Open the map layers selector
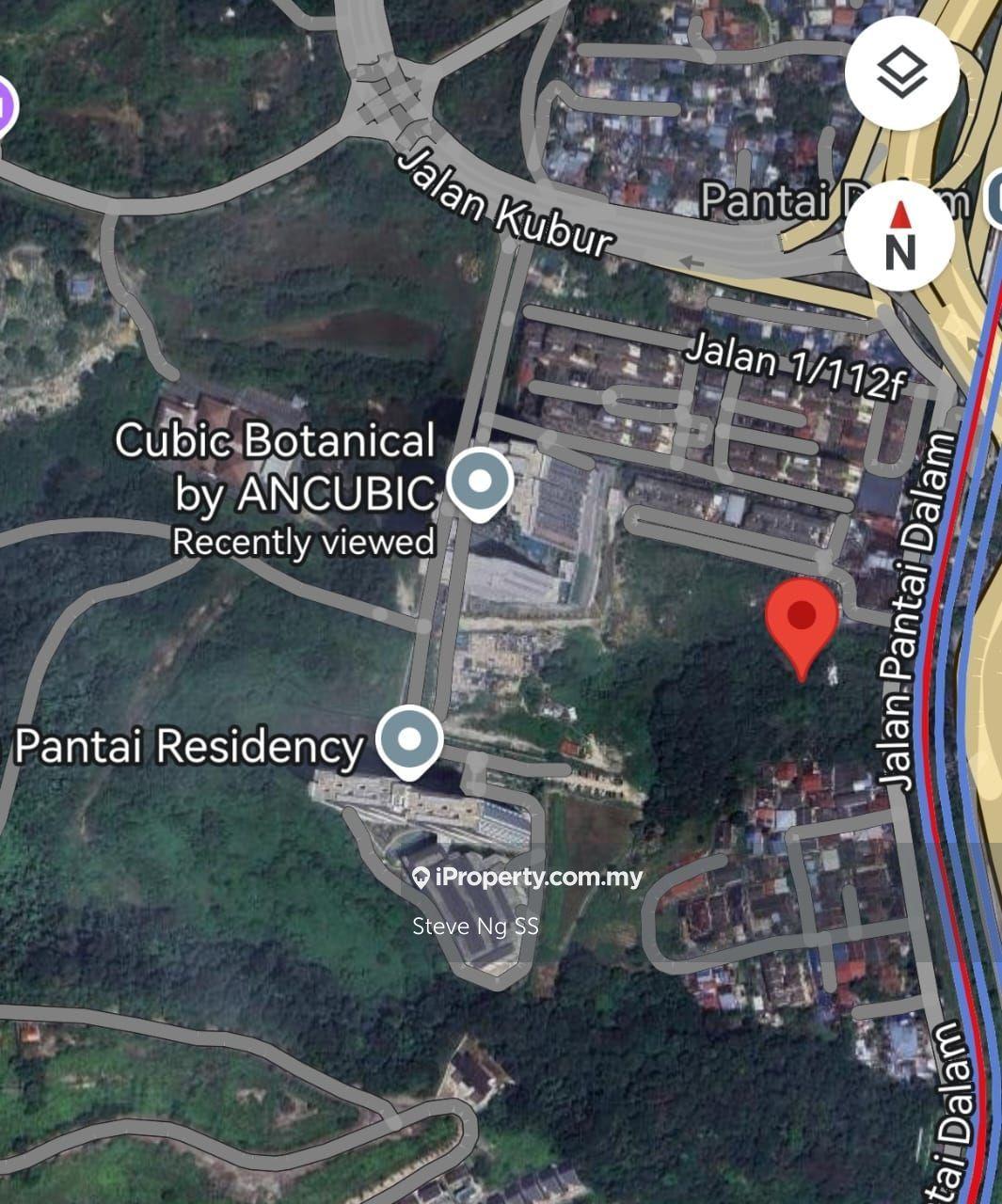The height and width of the screenshot is (1204, 1002). coord(901,73)
